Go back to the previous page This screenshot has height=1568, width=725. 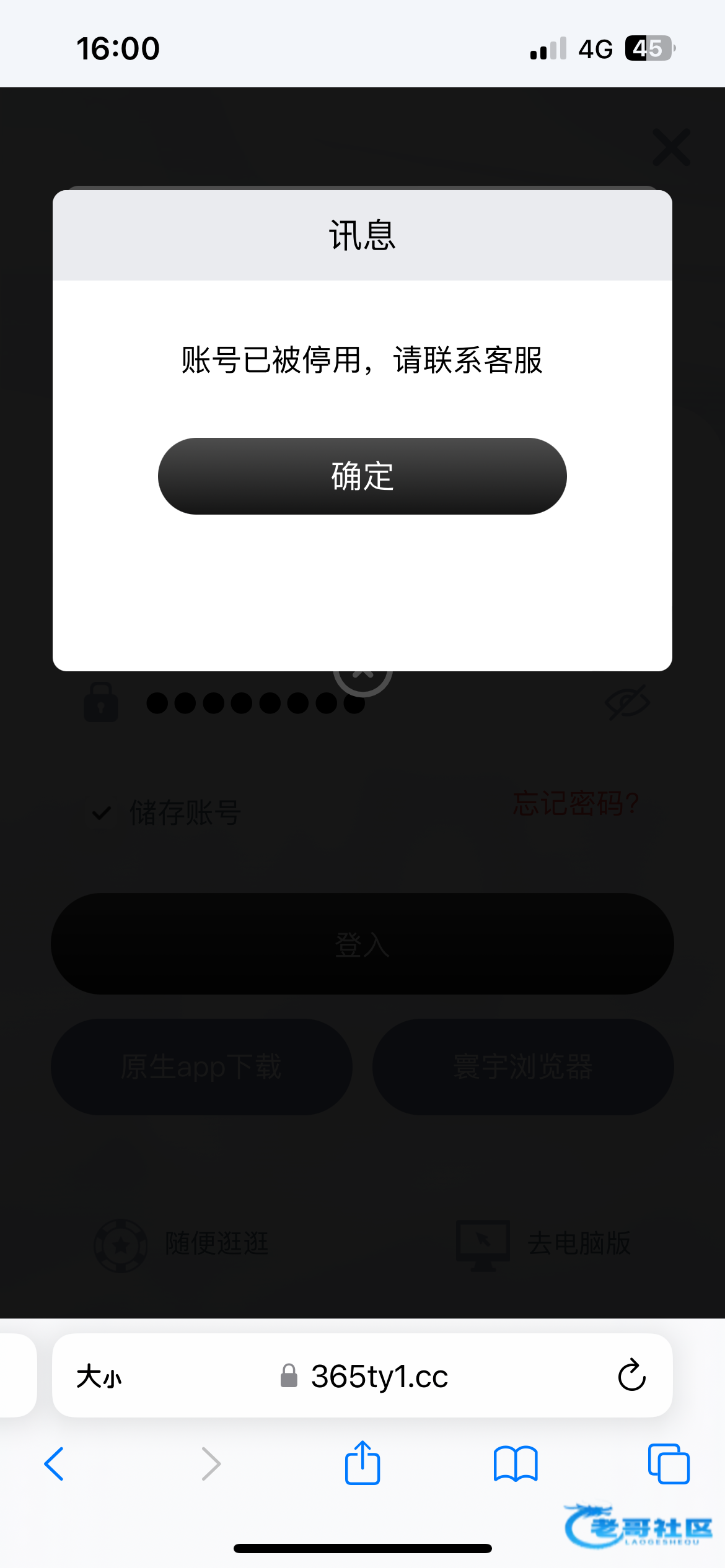point(55,1464)
